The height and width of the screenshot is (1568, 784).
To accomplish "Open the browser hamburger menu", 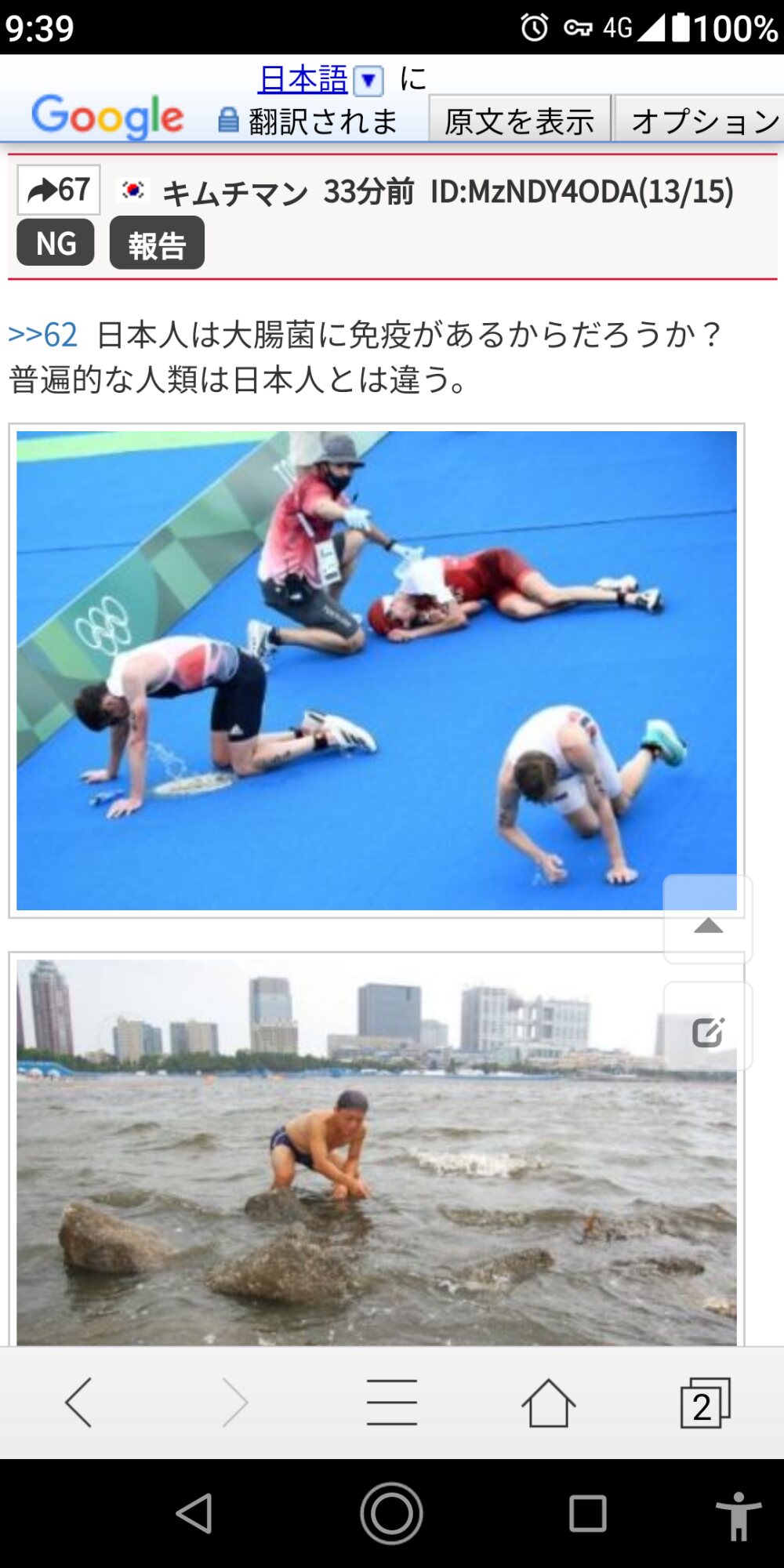I will point(392,1402).
